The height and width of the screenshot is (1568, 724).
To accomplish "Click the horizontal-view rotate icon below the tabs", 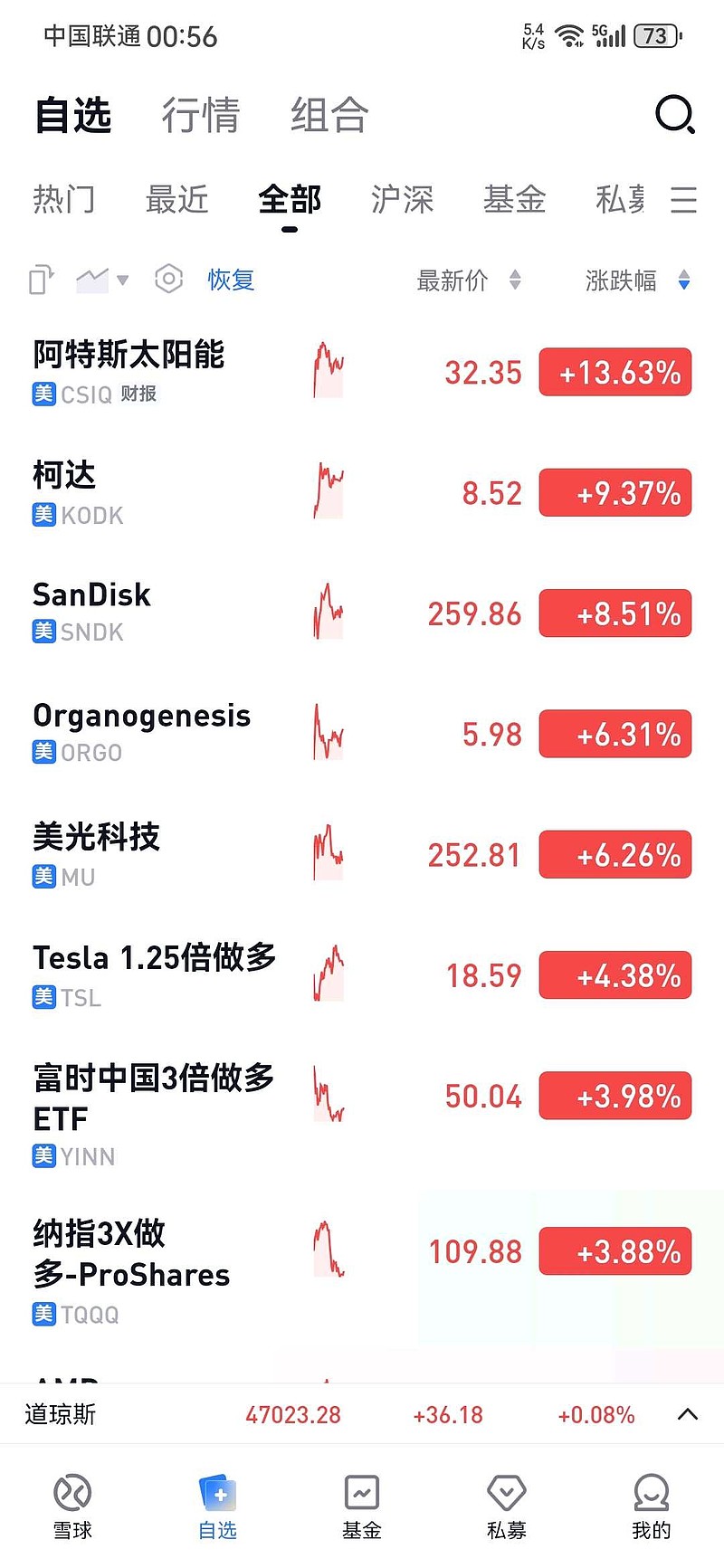I will coord(40,280).
